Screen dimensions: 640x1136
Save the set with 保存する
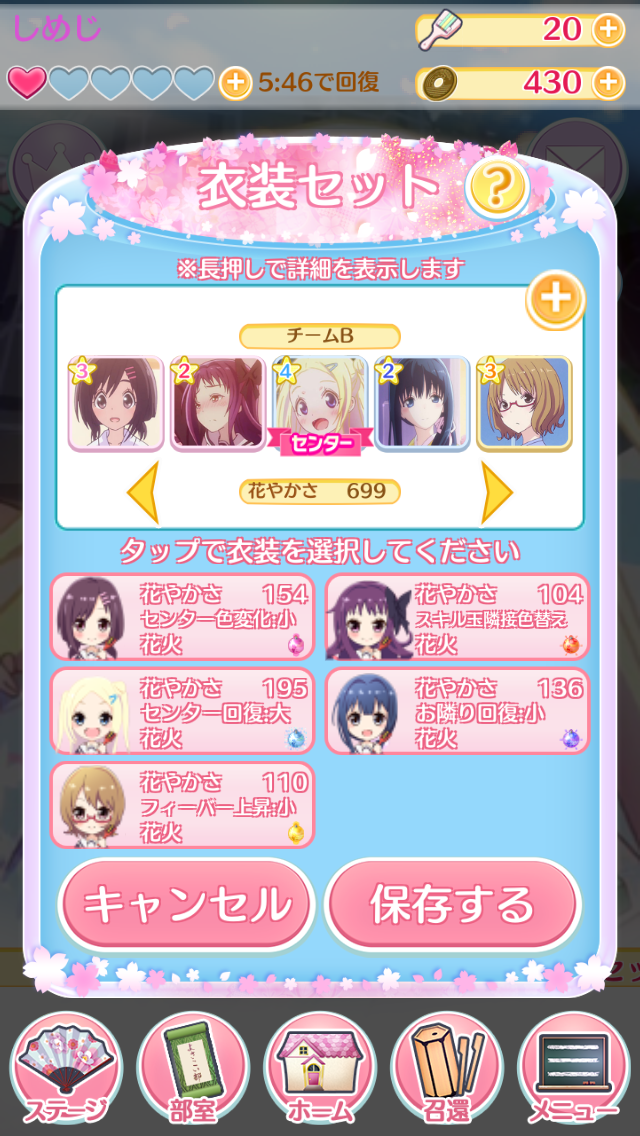tap(453, 905)
